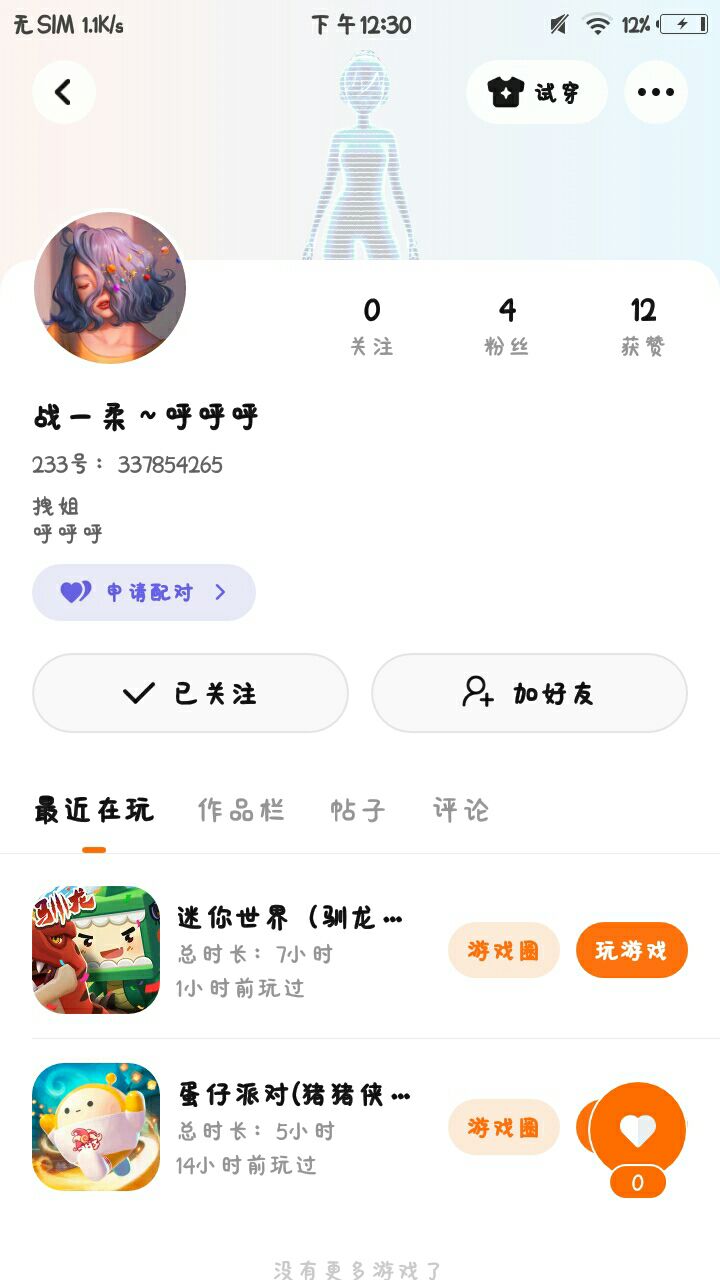The height and width of the screenshot is (1280, 720).
Task: Go back using the top-left arrow
Action: click(x=63, y=92)
